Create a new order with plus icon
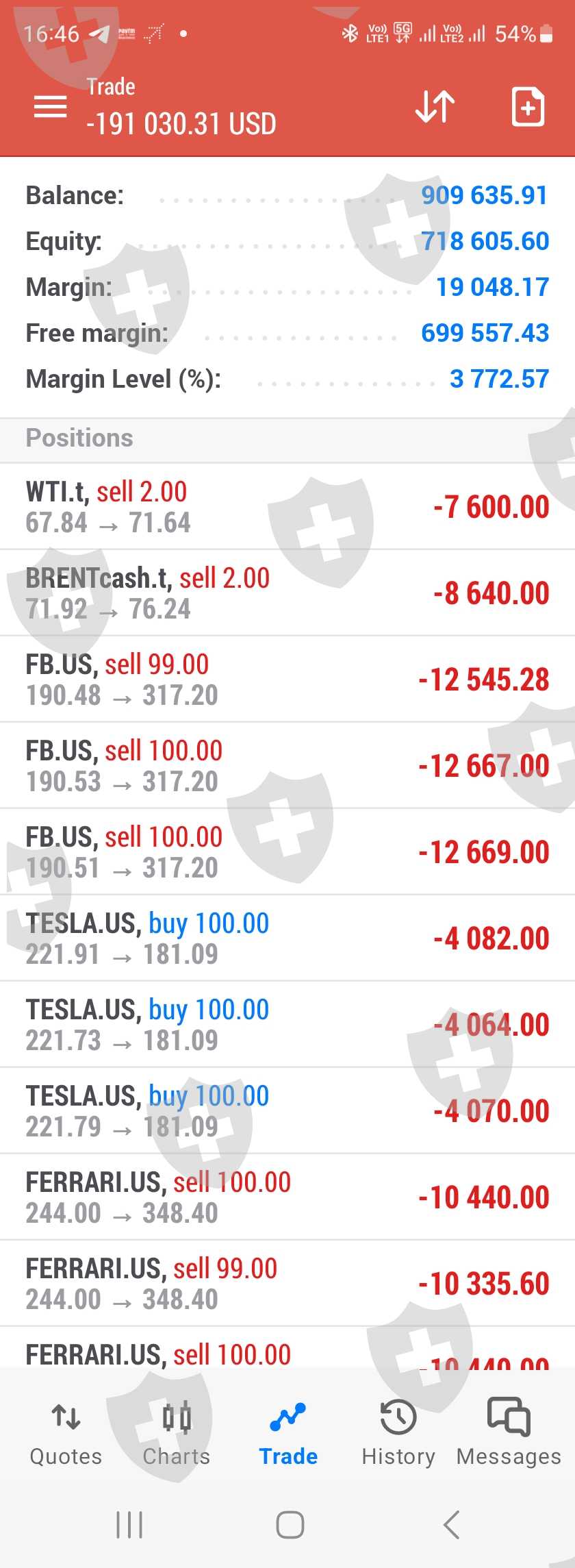The height and width of the screenshot is (1568, 575). point(528,106)
